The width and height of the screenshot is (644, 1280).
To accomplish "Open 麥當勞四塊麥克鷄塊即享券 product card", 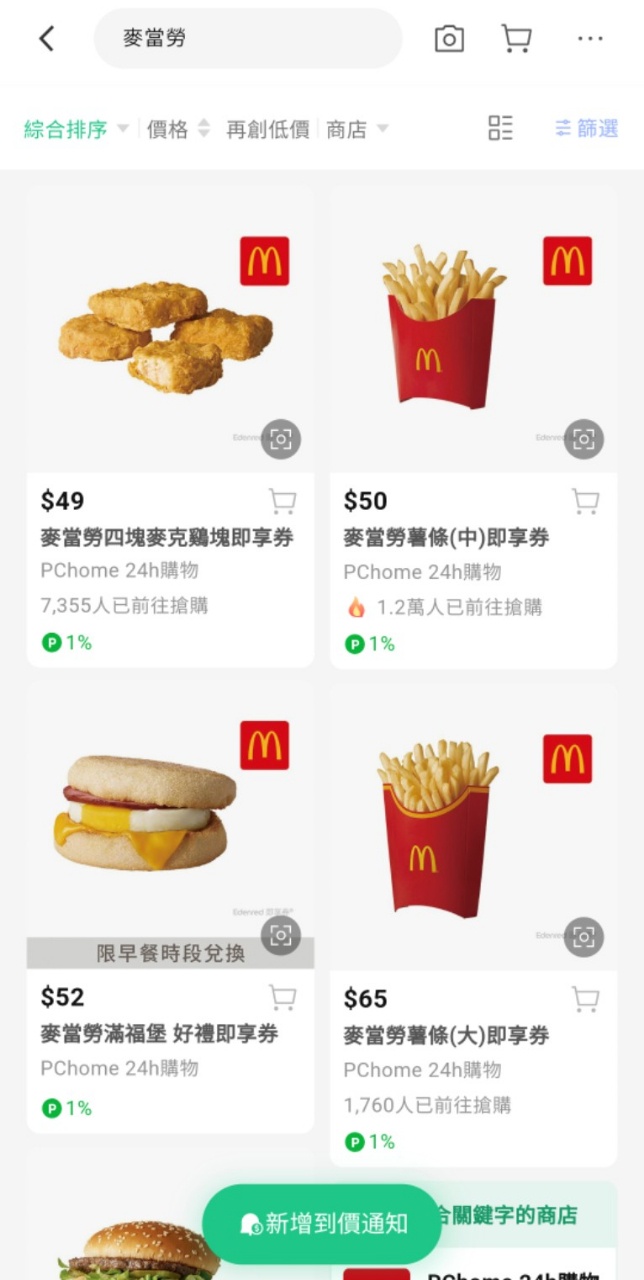I will [x=166, y=538].
